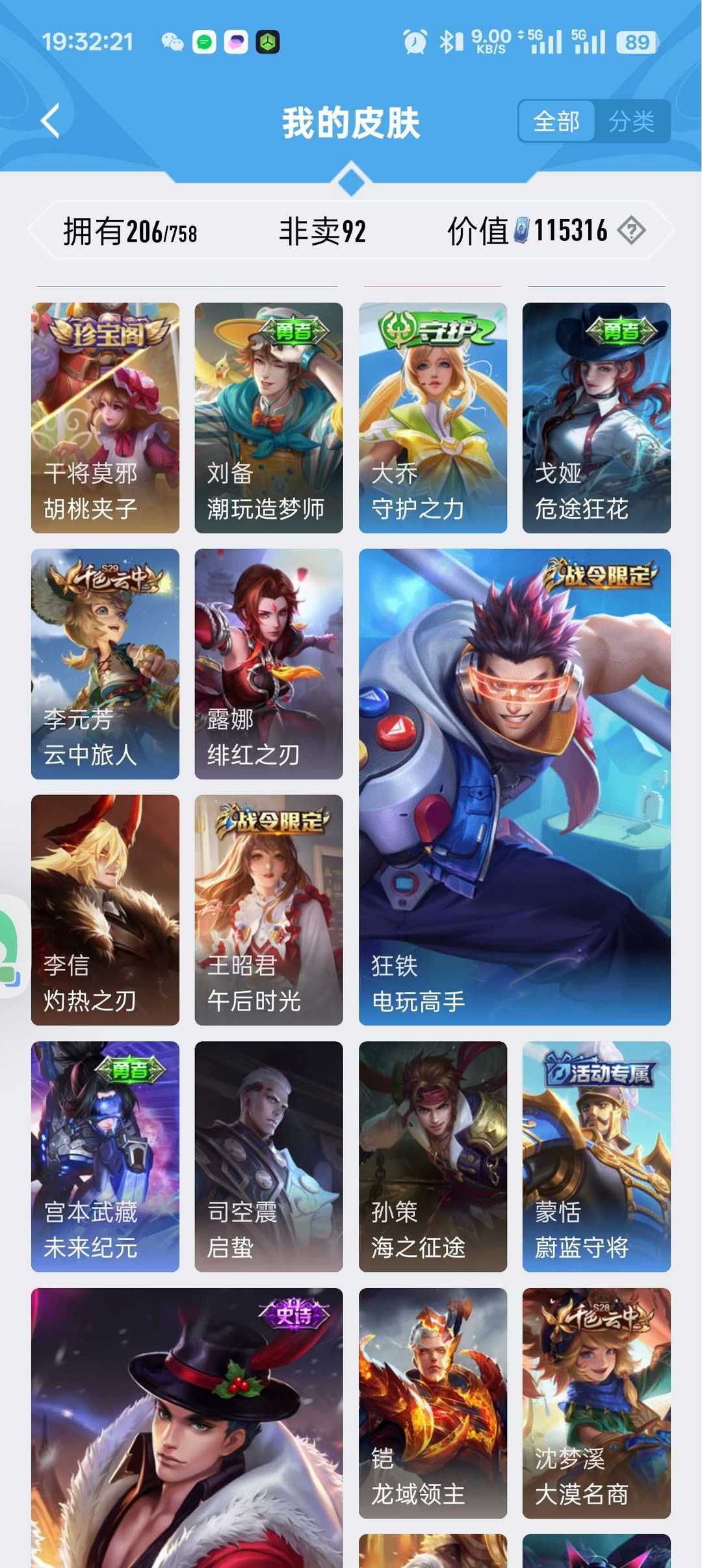
Task: Open large 狂铁 电玩高手 skin card
Action: (x=514, y=786)
